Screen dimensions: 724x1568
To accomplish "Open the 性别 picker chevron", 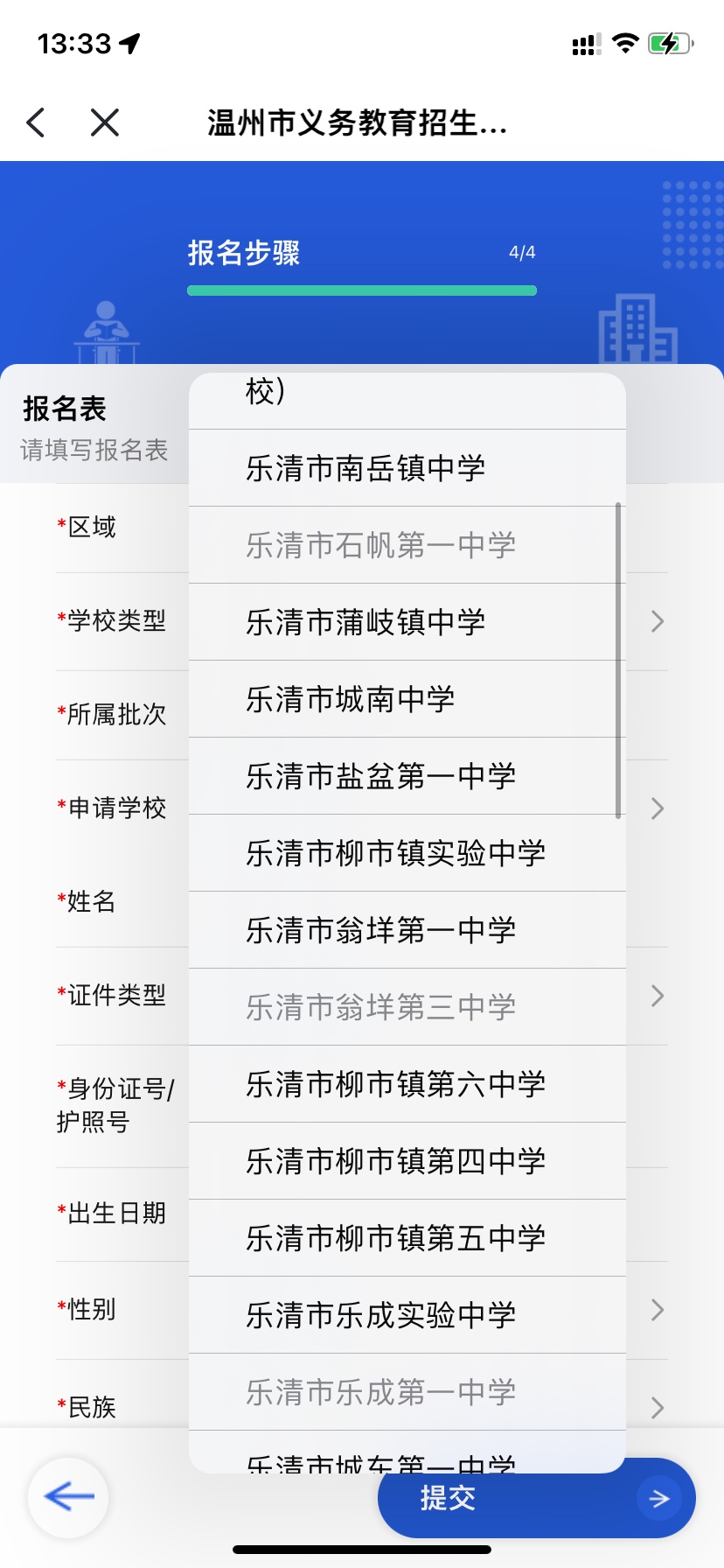I will point(658,1310).
